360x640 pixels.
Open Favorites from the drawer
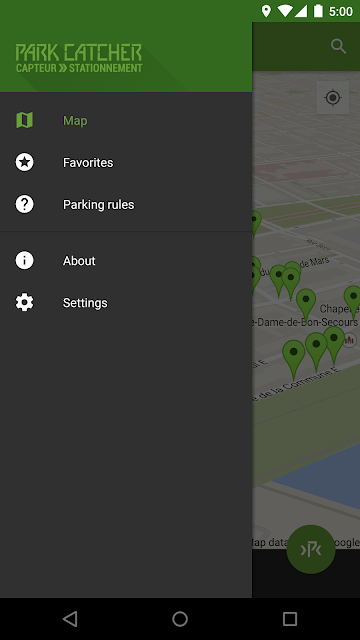pos(126,162)
